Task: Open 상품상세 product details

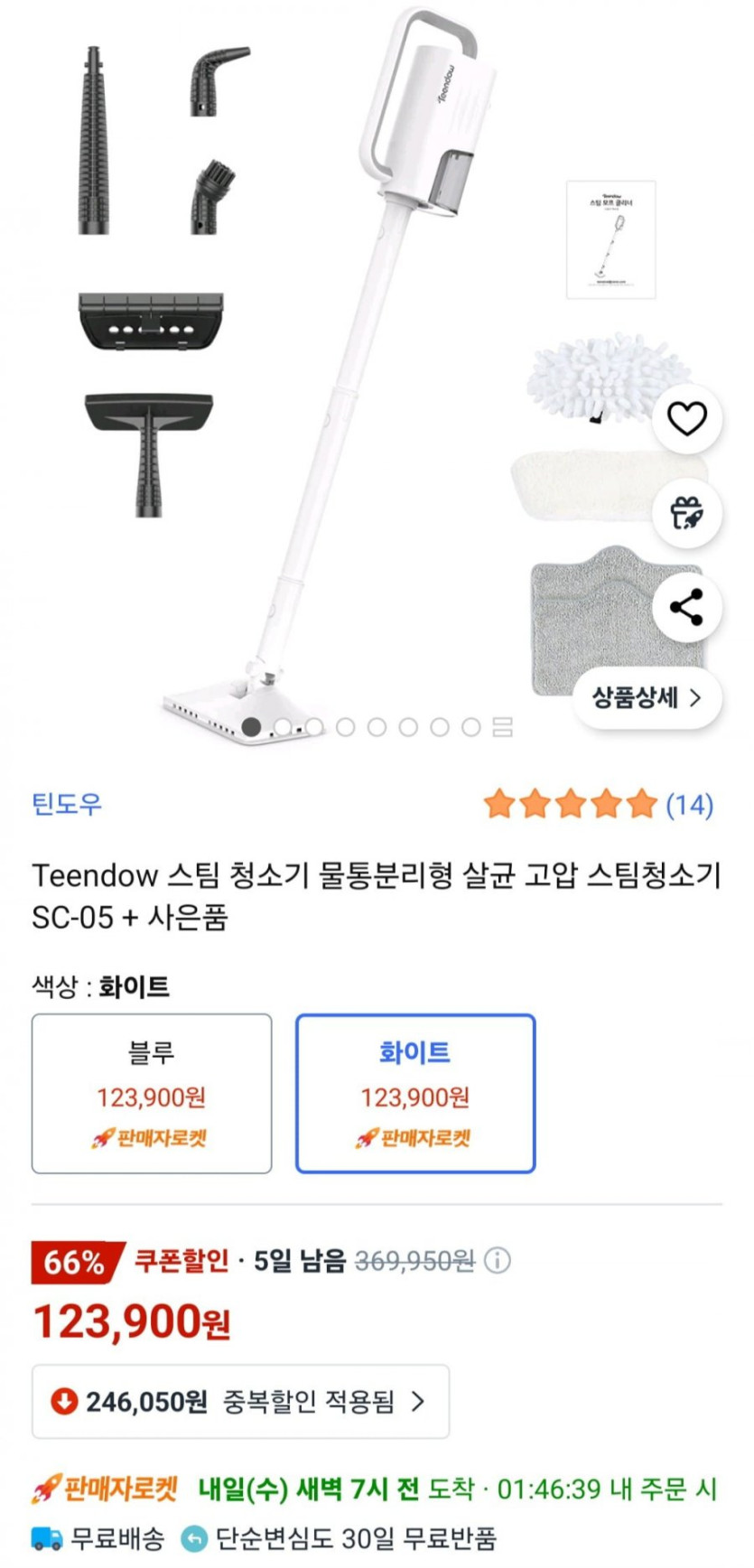Action: coord(647,697)
